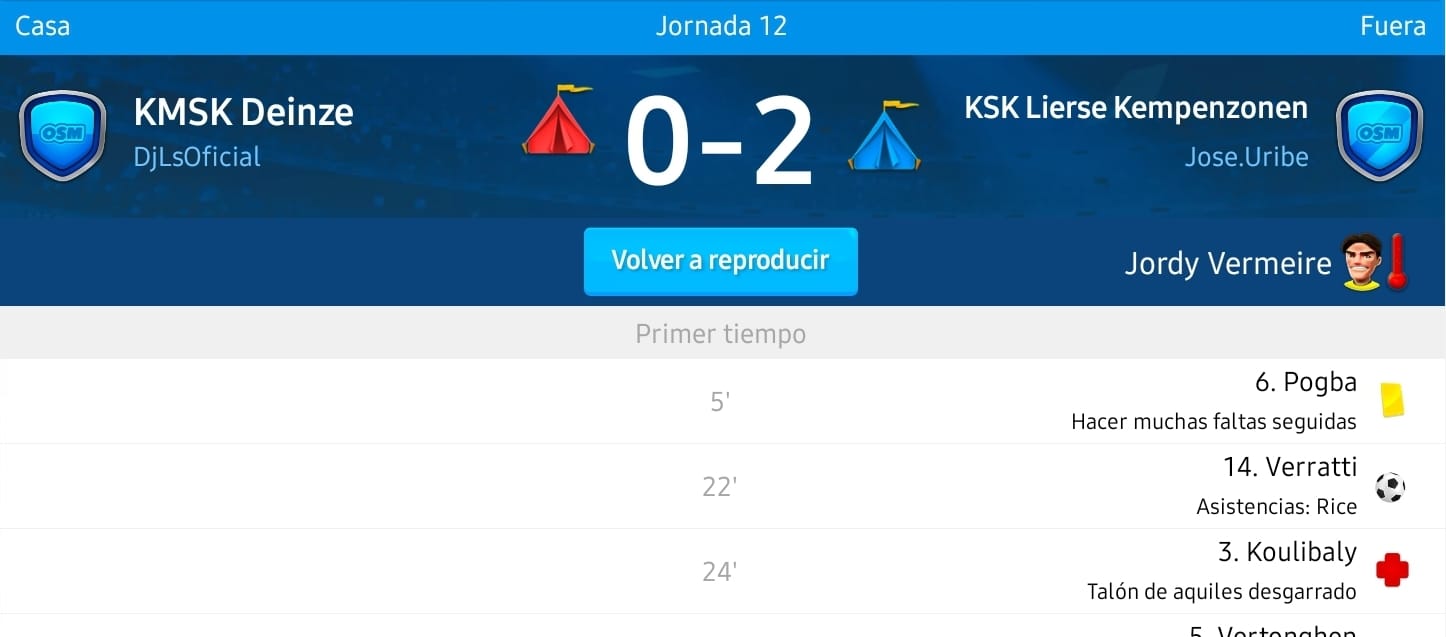The image size is (1446, 637).
Task: Open KMSK Deinze team crest
Action: 62,135
